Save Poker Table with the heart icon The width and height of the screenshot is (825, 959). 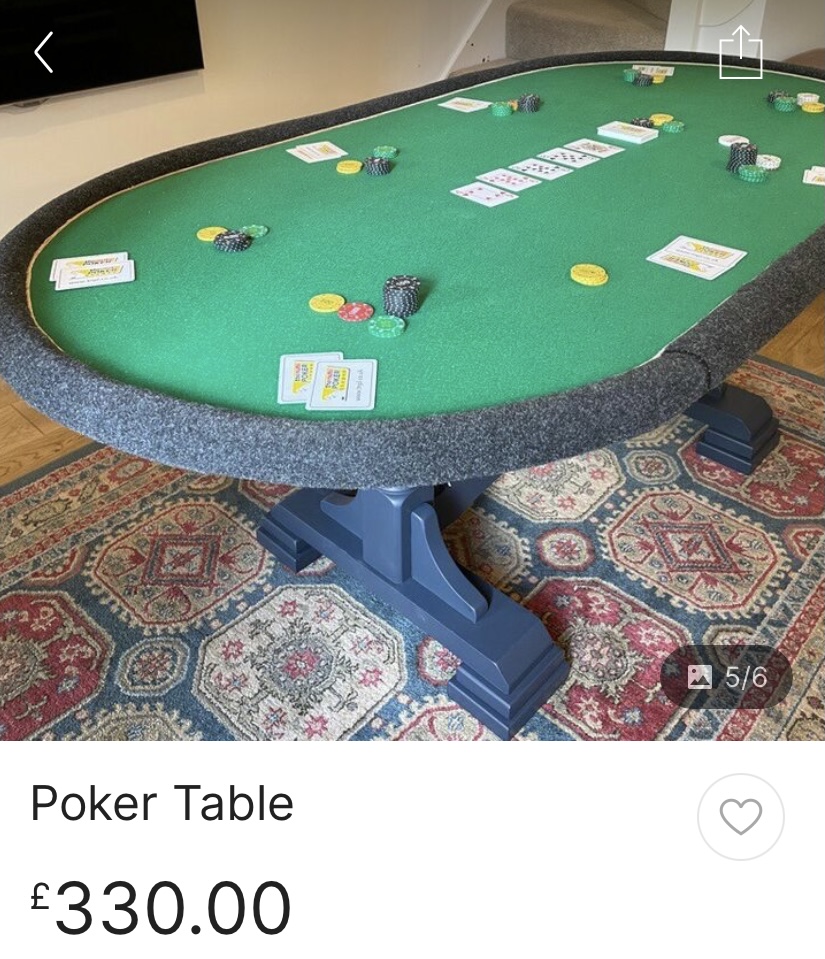click(x=740, y=817)
